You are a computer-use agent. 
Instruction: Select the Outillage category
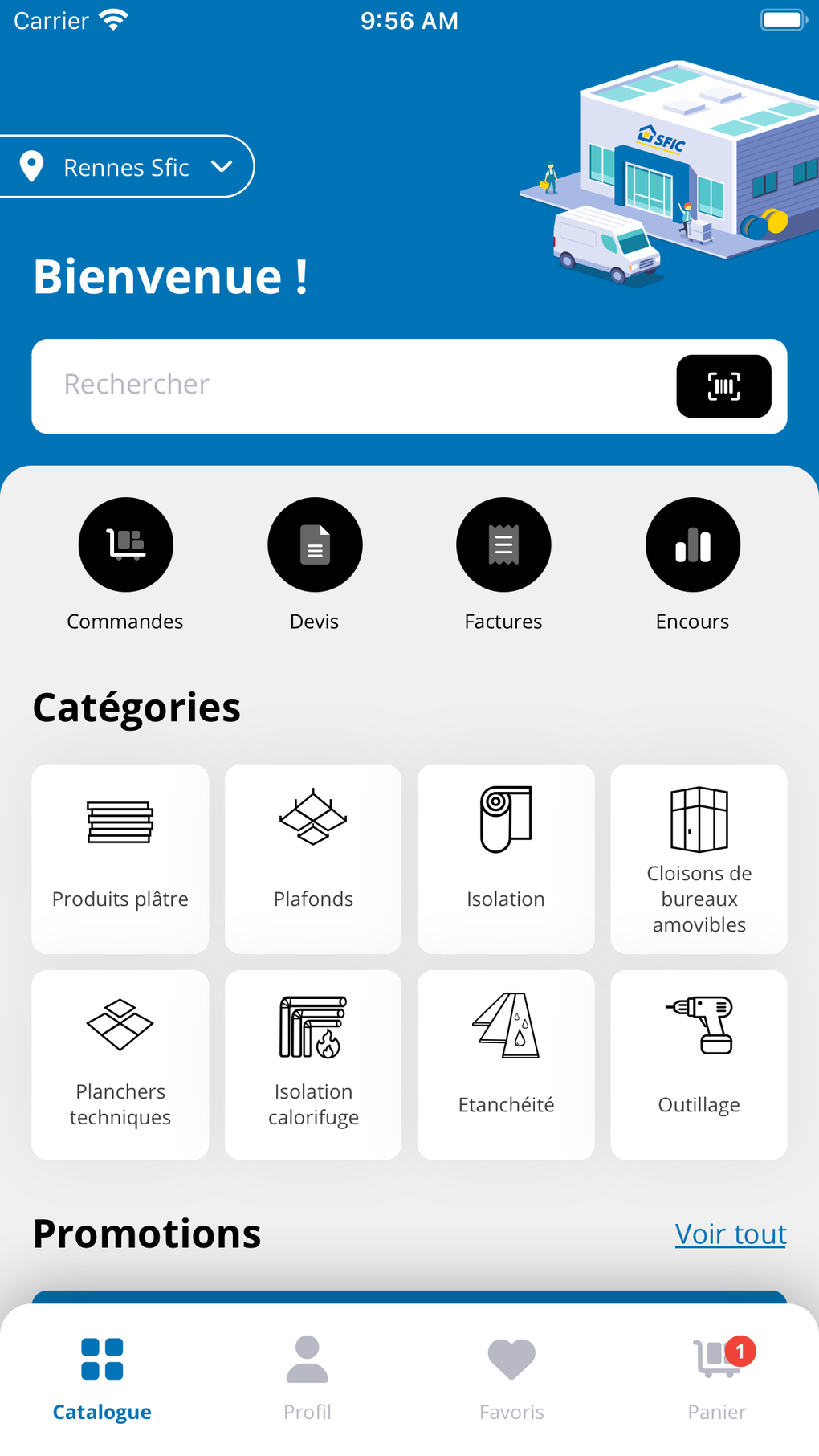pyautogui.click(x=699, y=1064)
